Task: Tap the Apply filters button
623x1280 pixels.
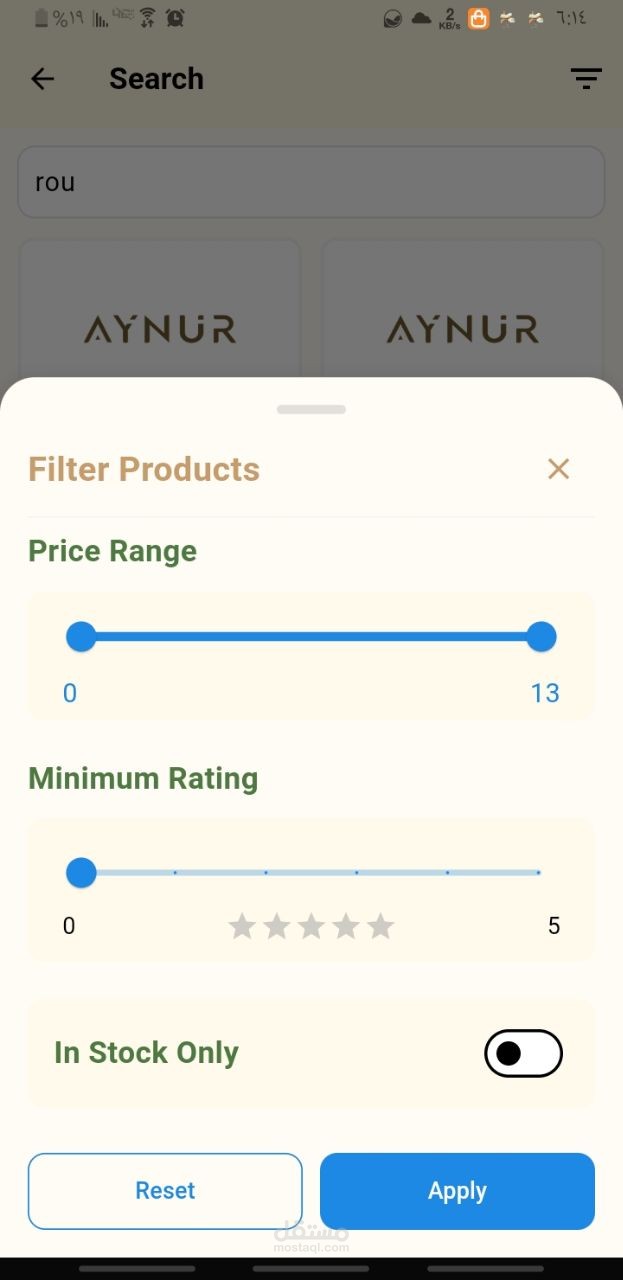Action: point(457,1191)
